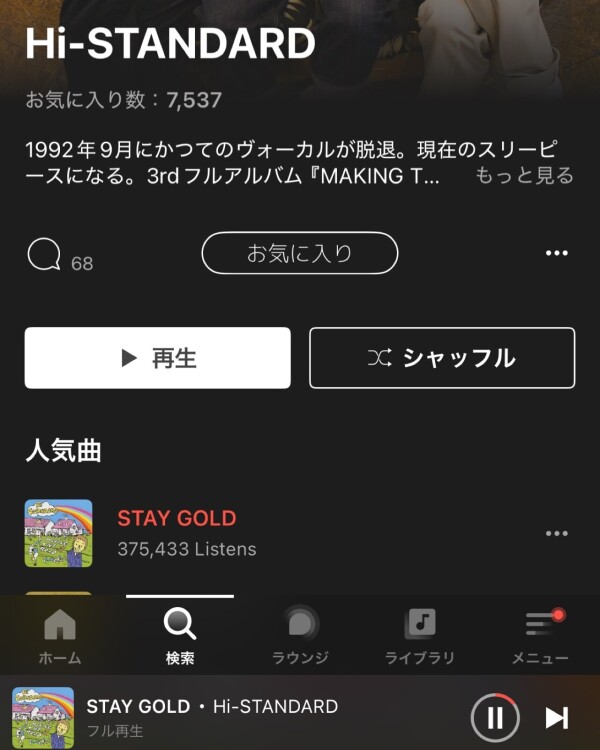Pause the currently playing song
The width and height of the screenshot is (600, 750).
495,717
